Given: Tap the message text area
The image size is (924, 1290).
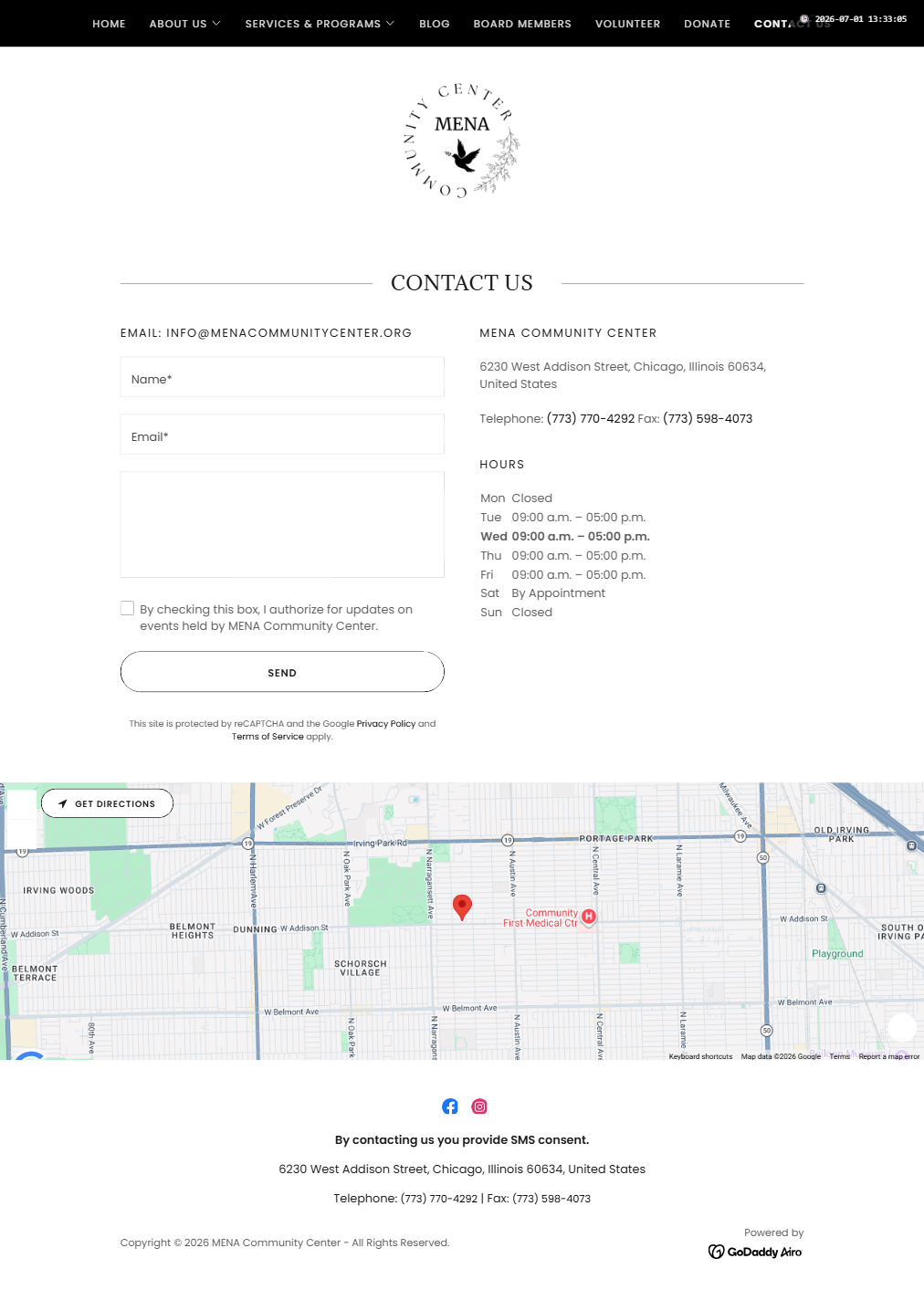Looking at the screenshot, I should point(282,525).
